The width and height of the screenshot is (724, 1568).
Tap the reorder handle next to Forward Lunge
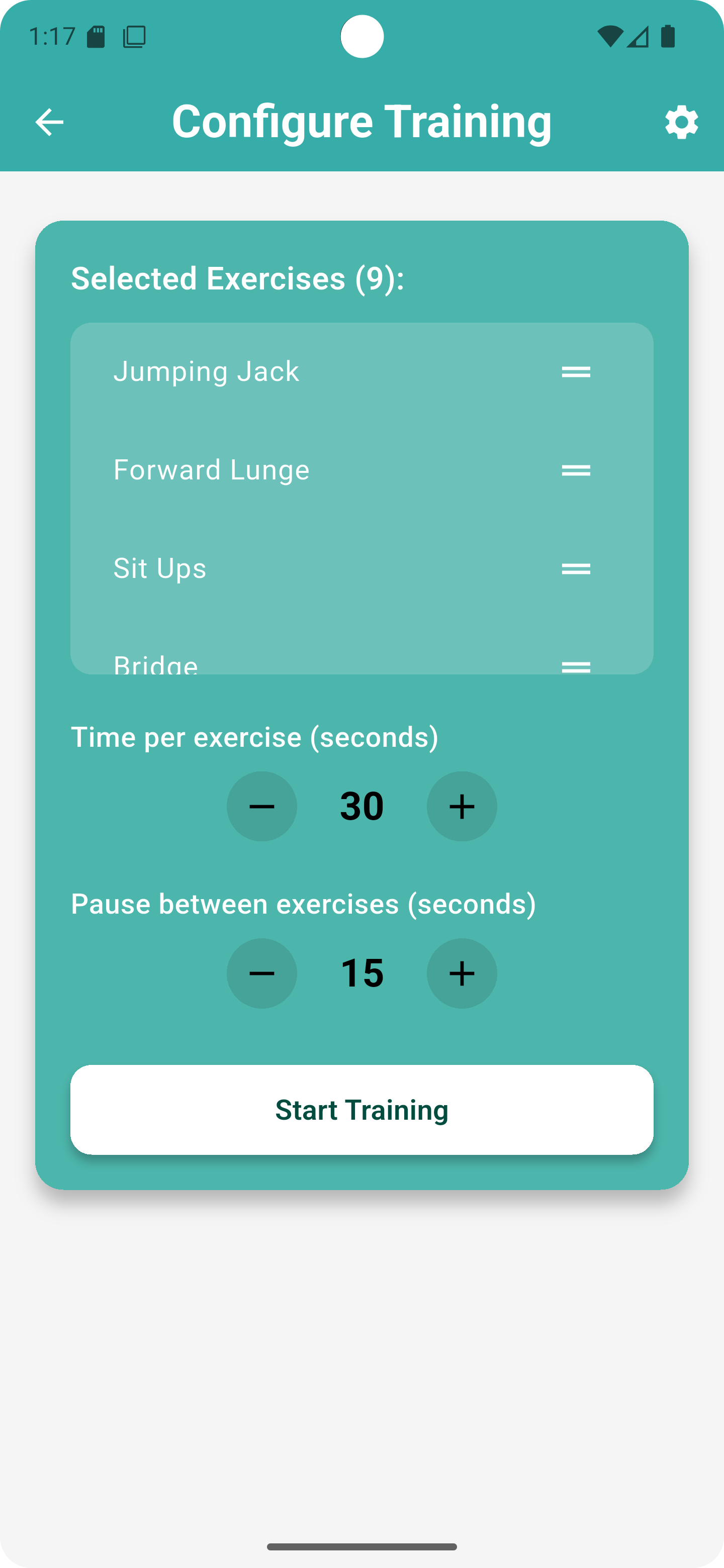click(575, 470)
